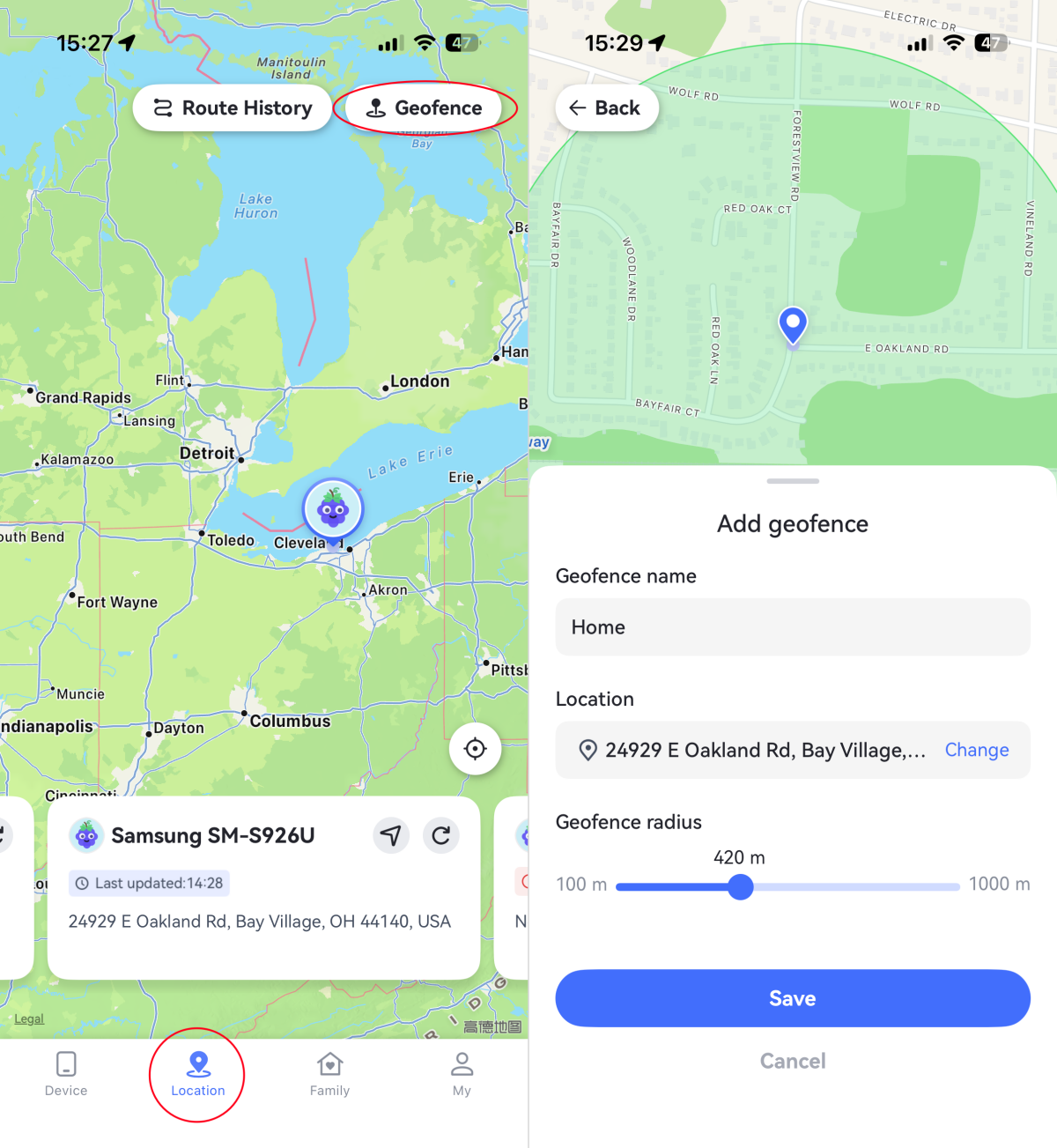Tap the back arrow on the geofence screen
Viewport: 1057px width, 1148px height.
pos(578,107)
